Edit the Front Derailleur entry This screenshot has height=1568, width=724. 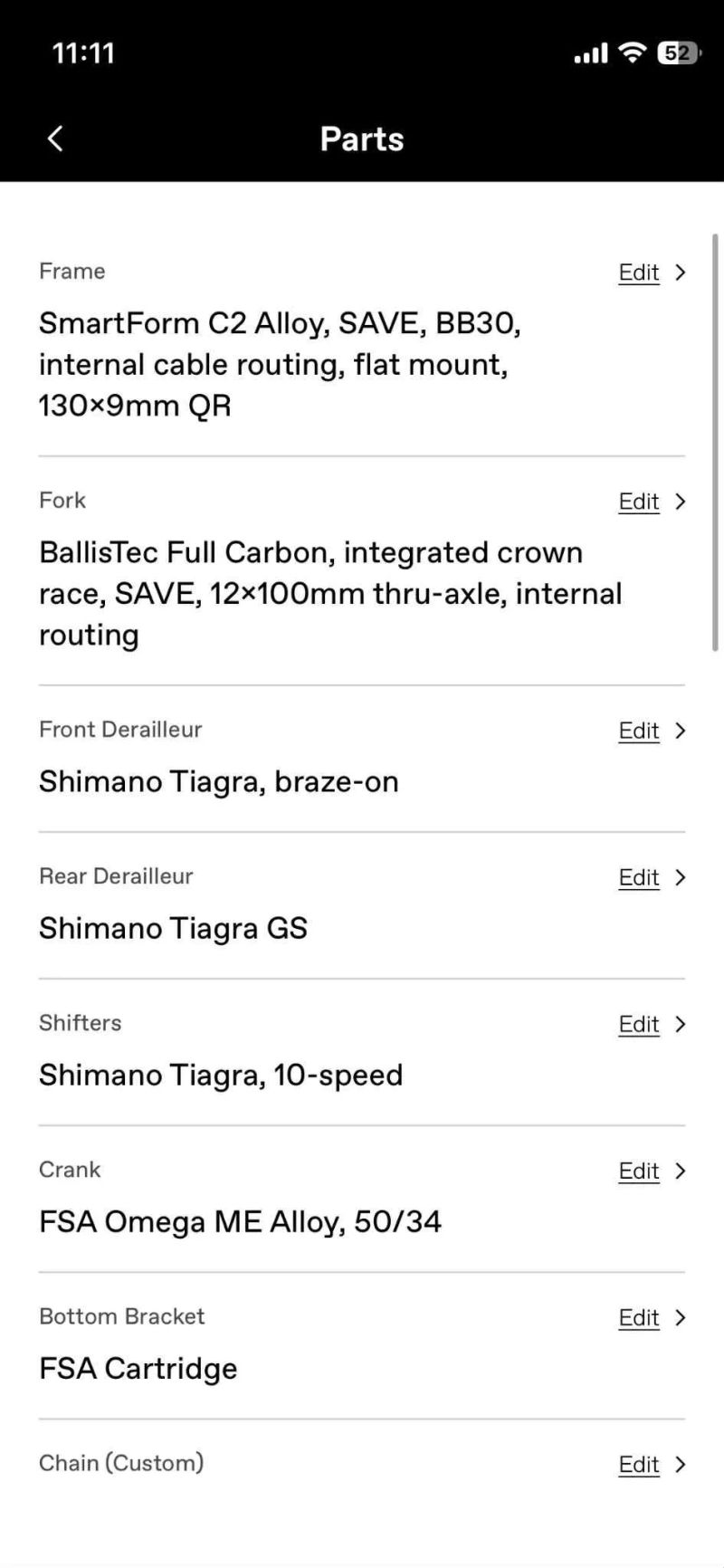pos(639,731)
